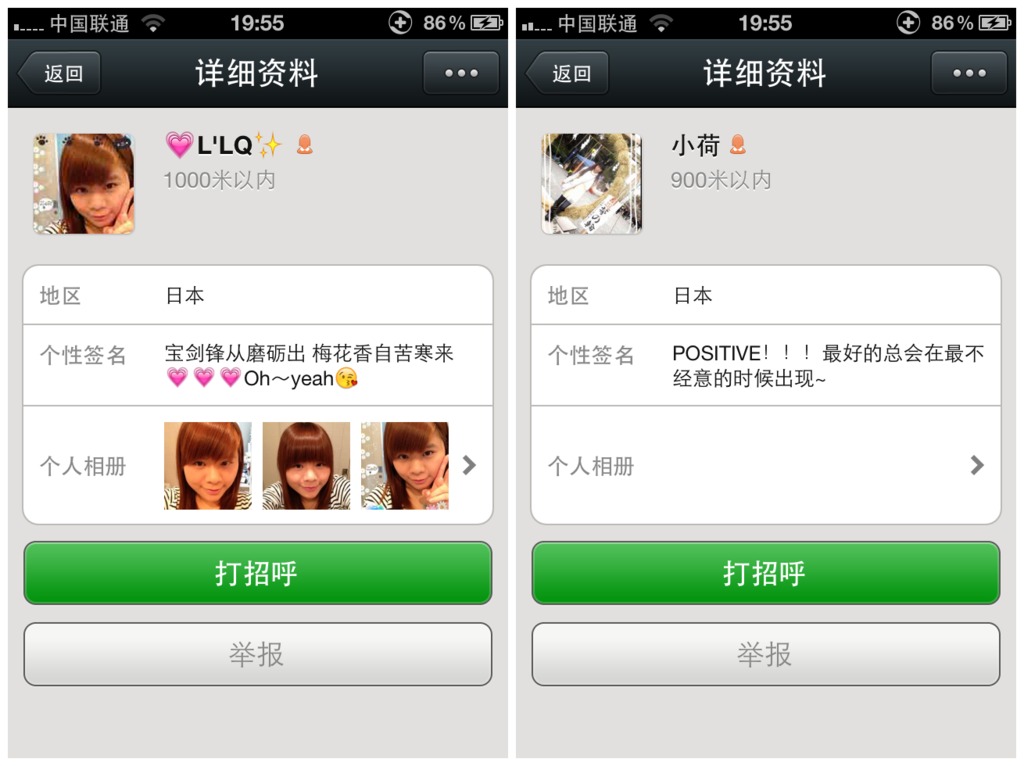Open 小荷's 个人相册 row
The height and width of the screenshot is (766, 1024).
[766, 465]
